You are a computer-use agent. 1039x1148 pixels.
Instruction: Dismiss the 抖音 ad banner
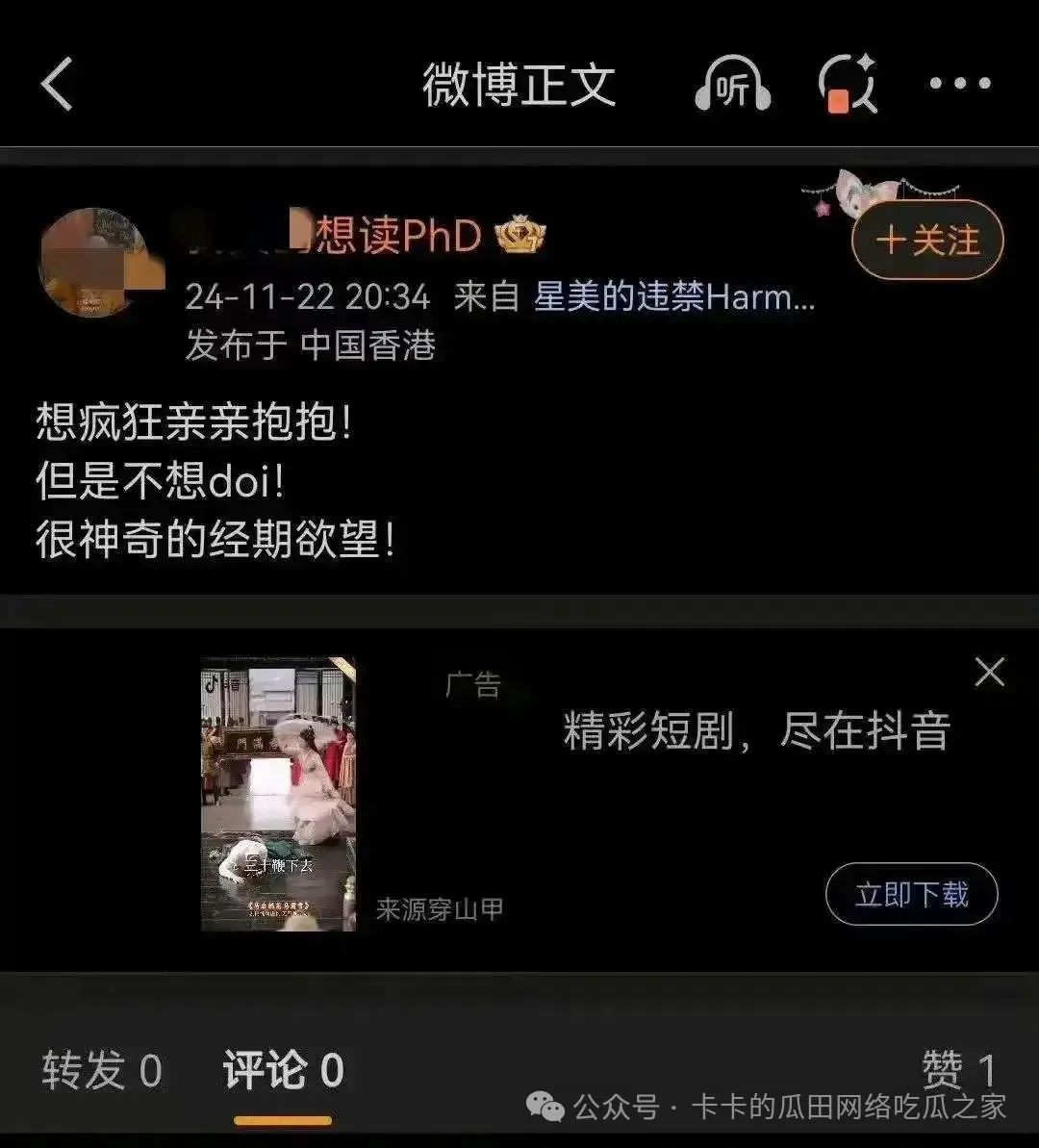coord(989,672)
